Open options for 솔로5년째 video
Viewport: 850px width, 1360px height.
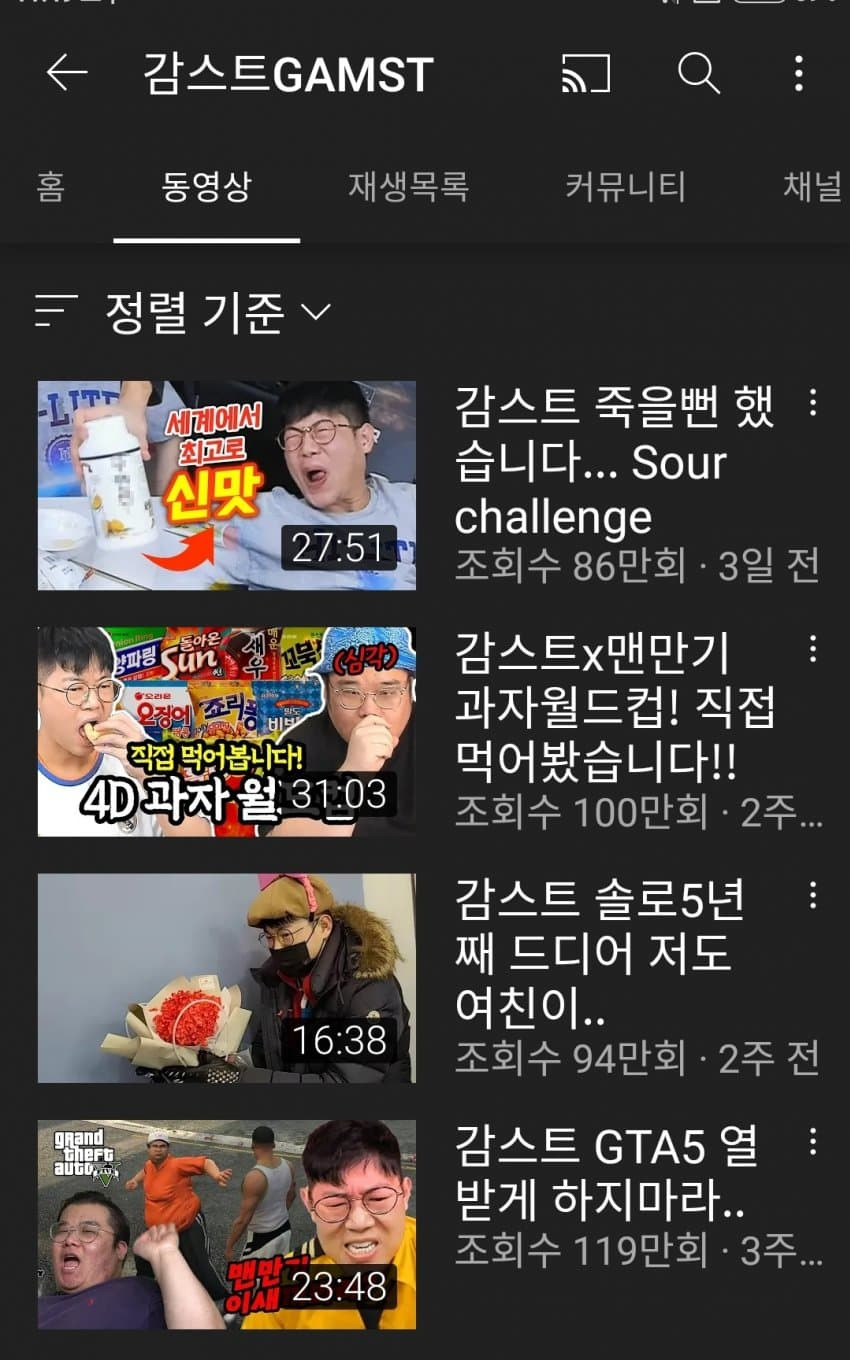(x=812, y=895)
